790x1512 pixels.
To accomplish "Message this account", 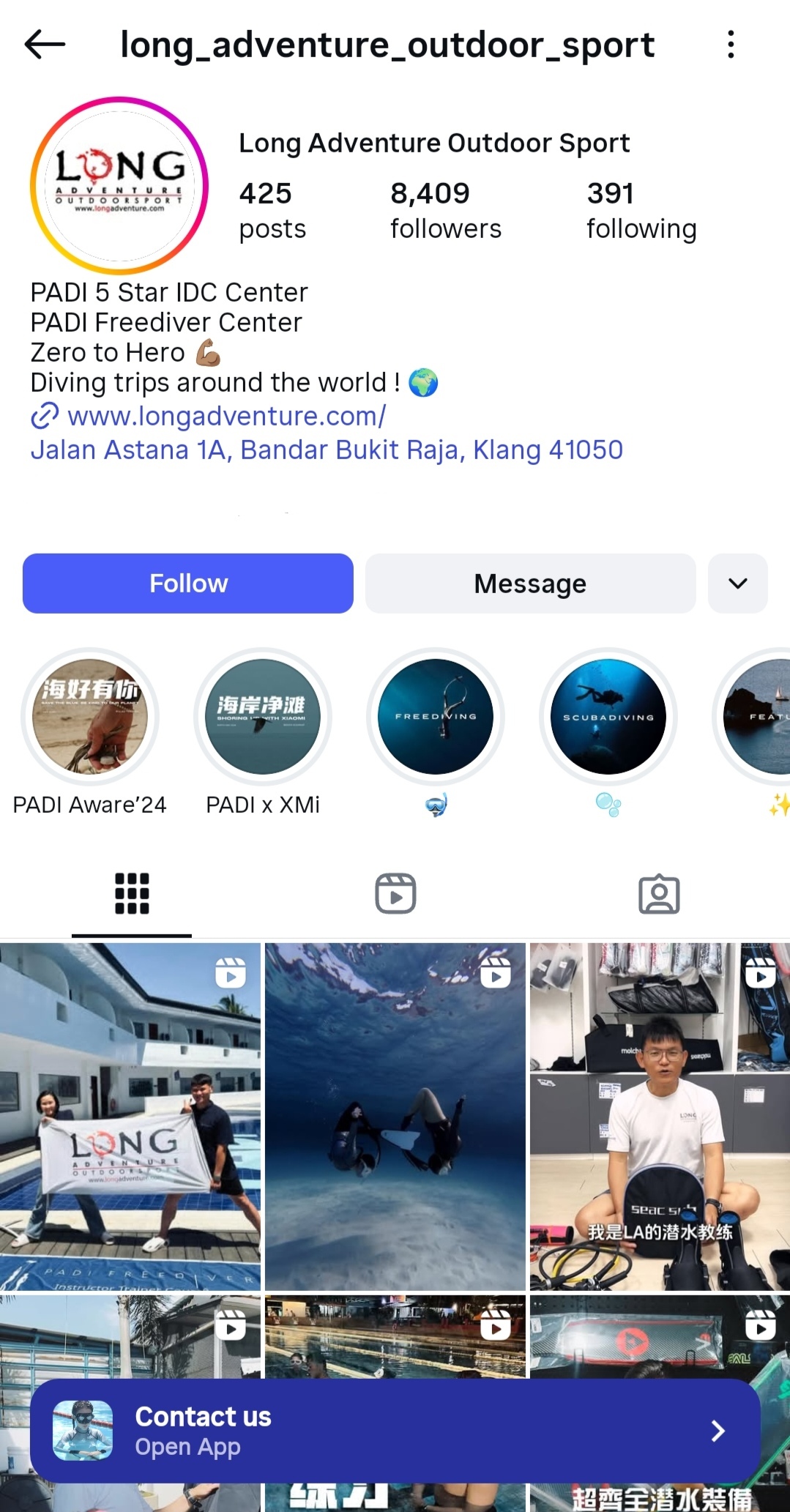I will click(x=530, y=584).
